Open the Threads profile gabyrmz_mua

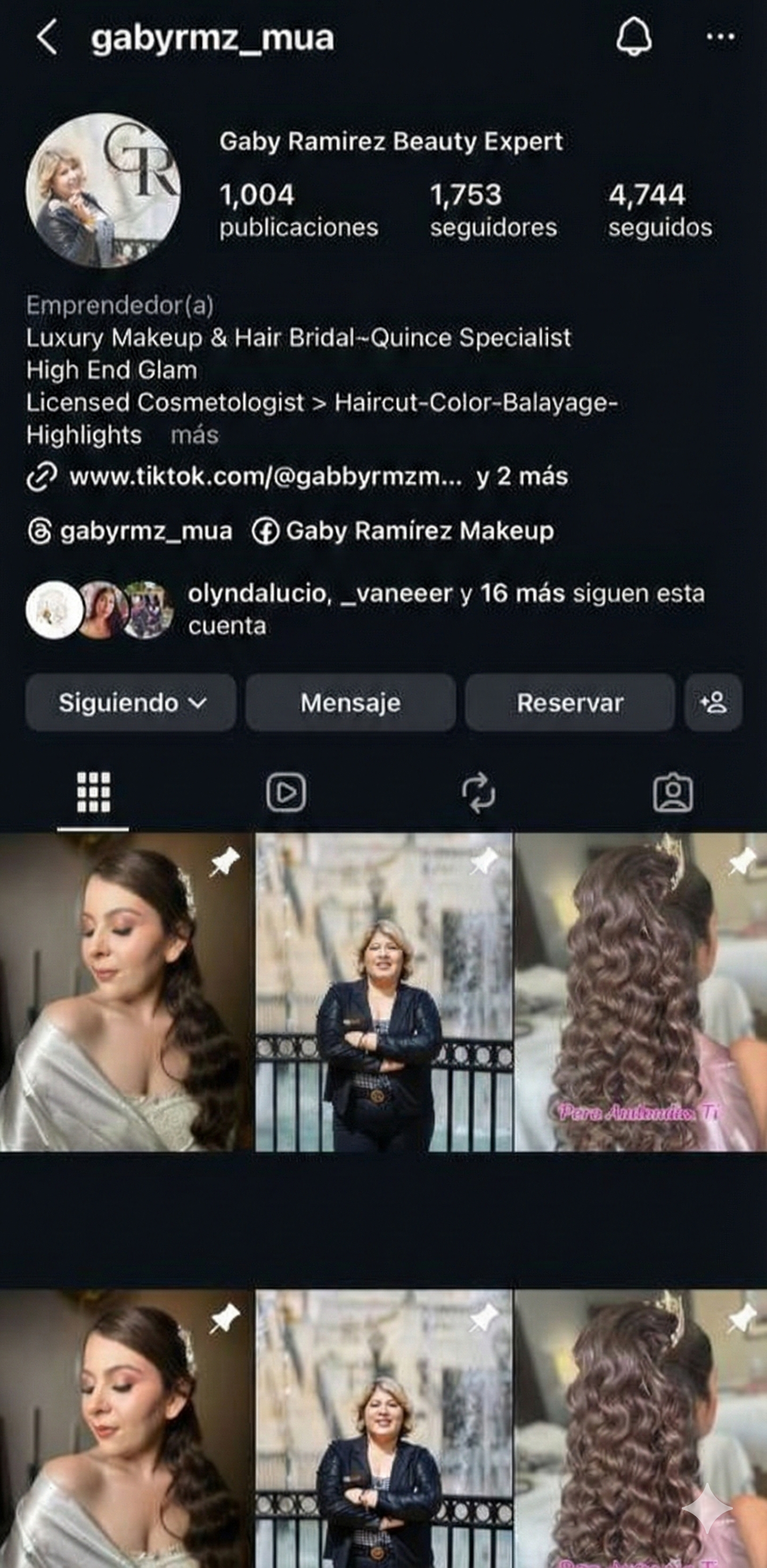pyautogui.click(x=130, y=531)
